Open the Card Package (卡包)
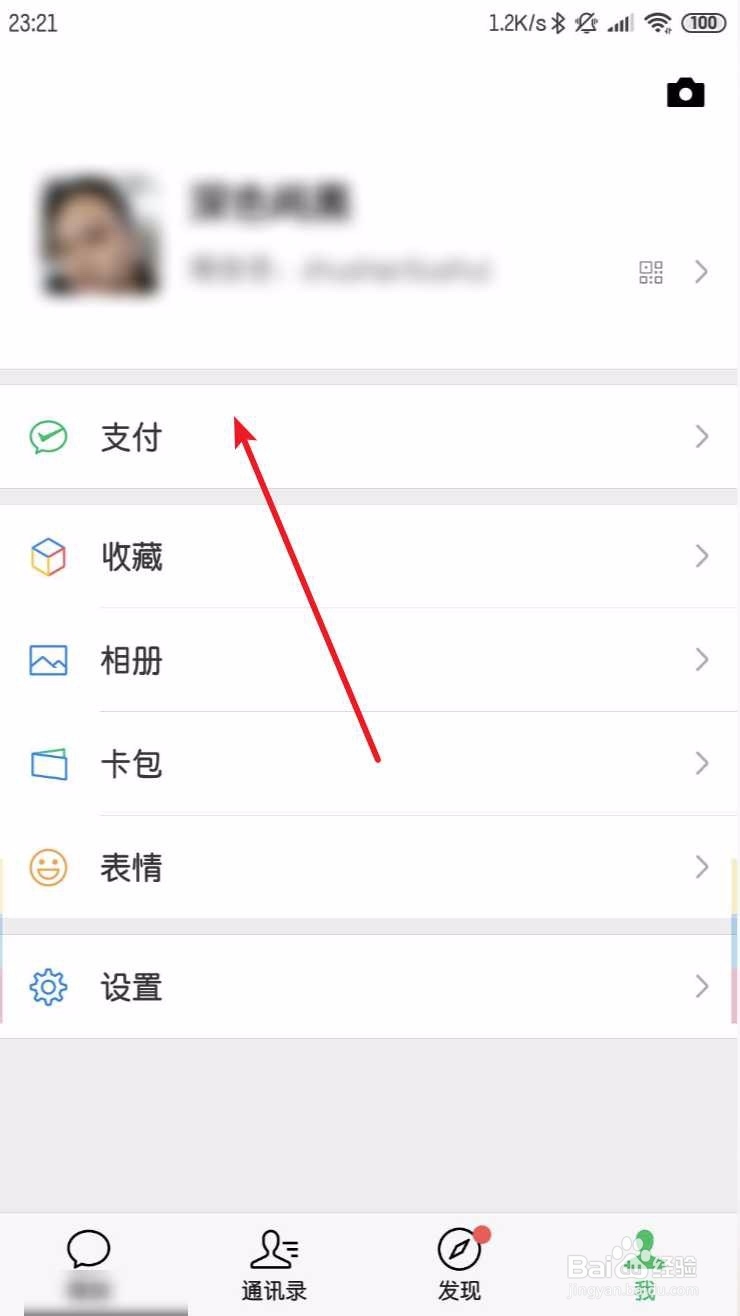 [131, 763]
